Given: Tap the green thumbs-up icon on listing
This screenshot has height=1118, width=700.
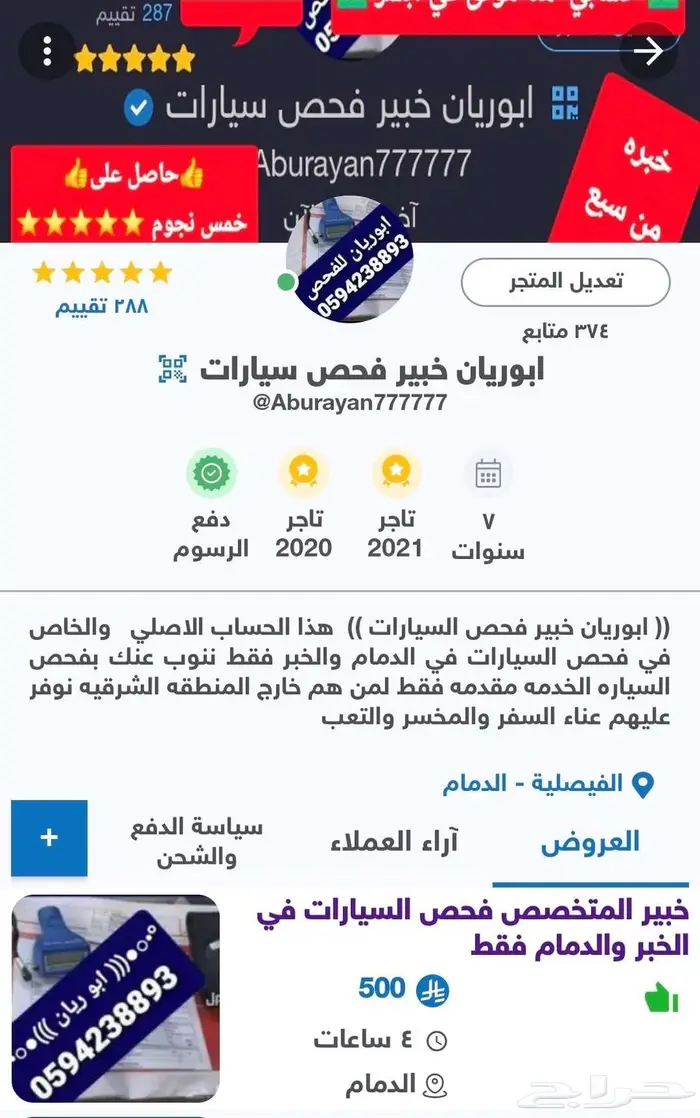Looking at the screenshot, I should coord(662,998).
